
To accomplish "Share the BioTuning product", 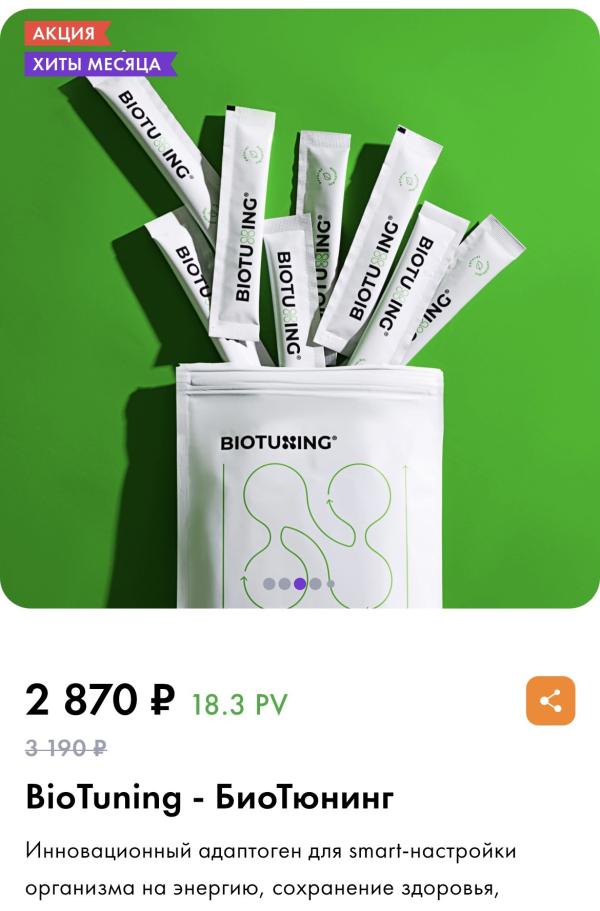I will pos(550,701).
